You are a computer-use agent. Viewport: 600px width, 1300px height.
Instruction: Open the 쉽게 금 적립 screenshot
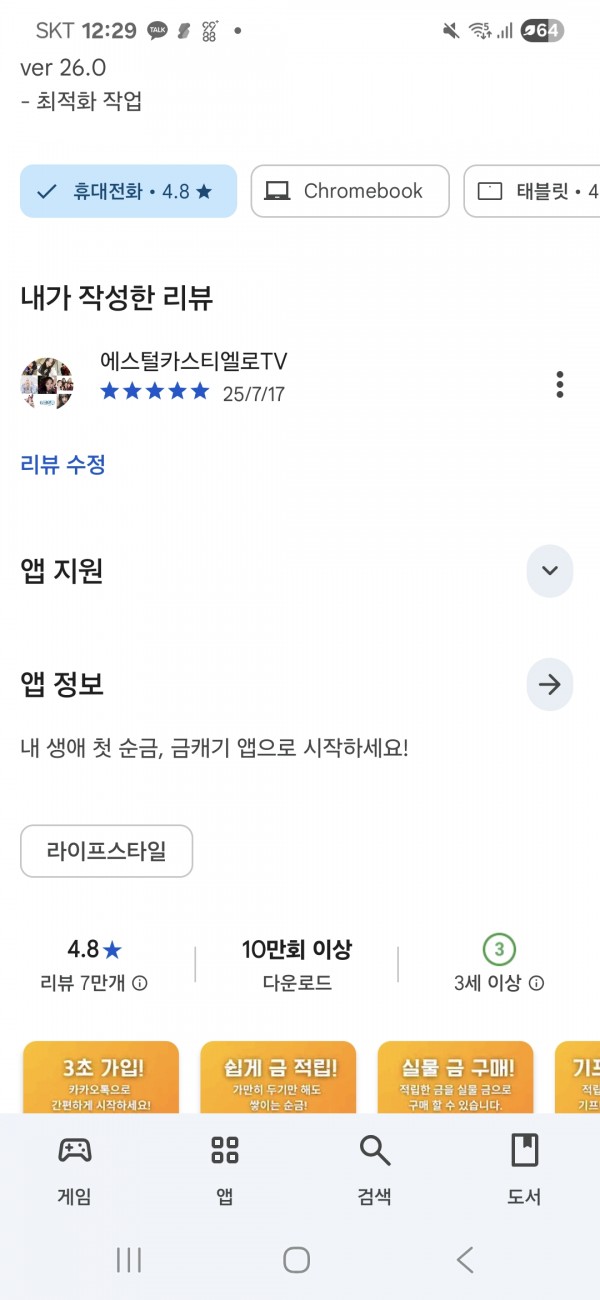[x=278, y=1077]
